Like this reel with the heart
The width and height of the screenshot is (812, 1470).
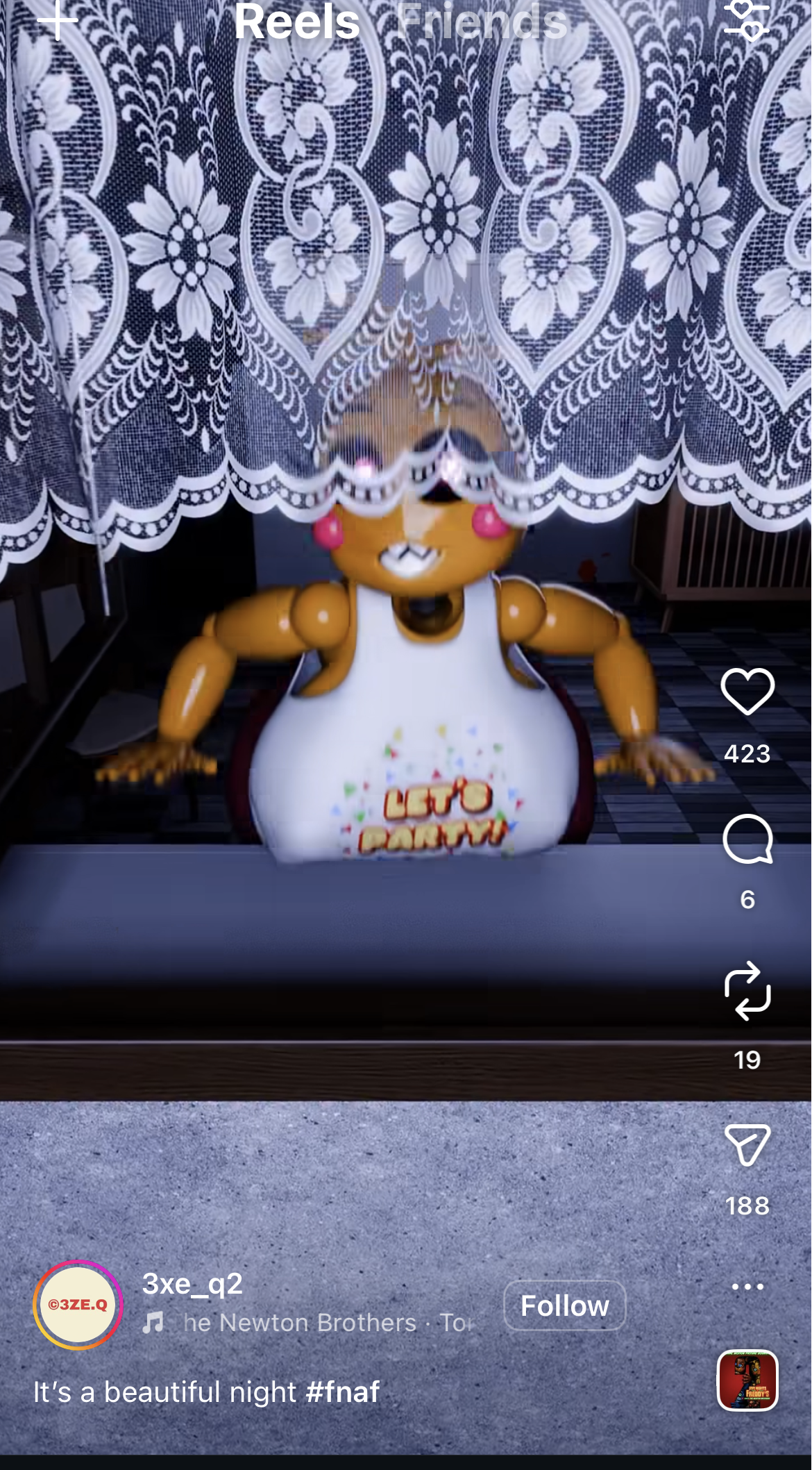(x=747, y=692)
